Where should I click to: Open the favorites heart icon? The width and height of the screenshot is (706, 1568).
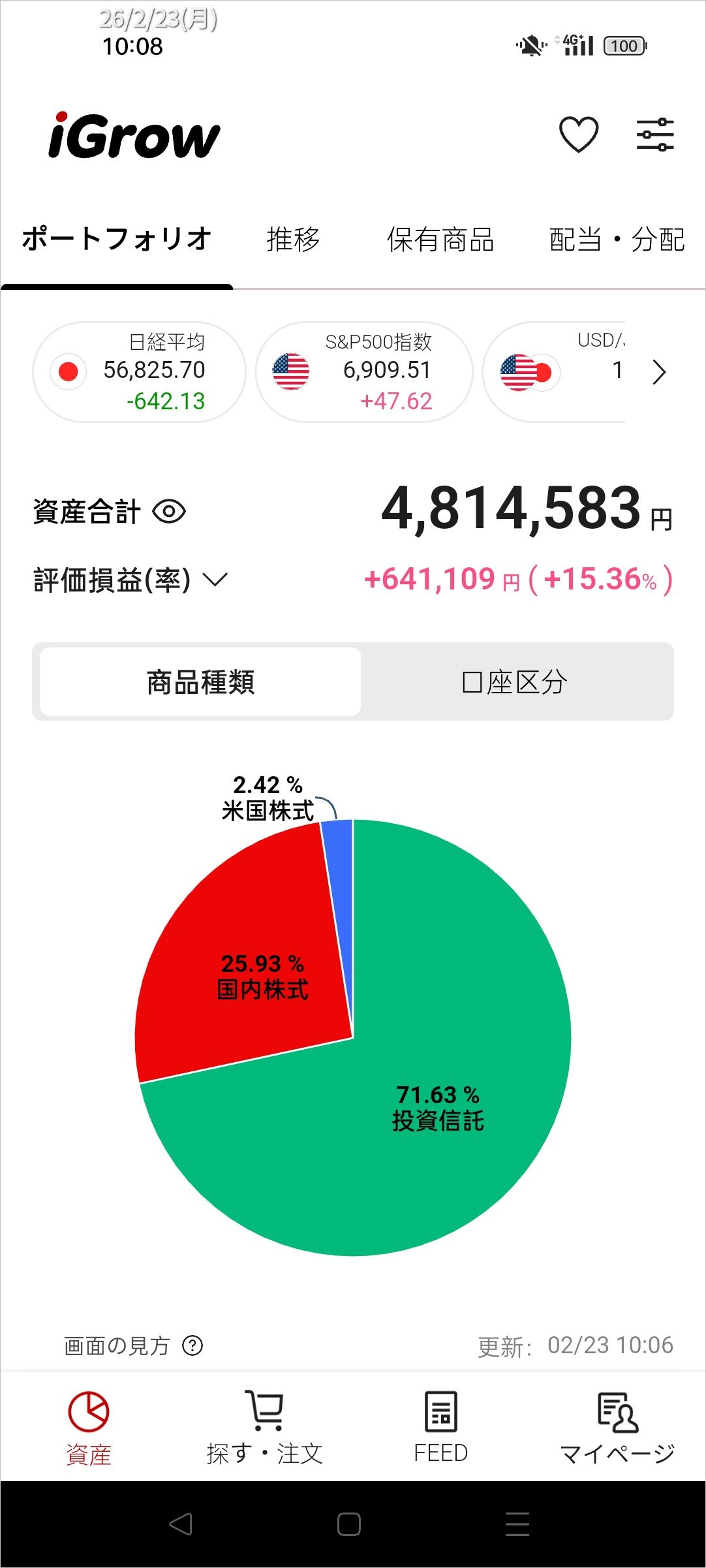pyautogui.click(x=579, y=134)
